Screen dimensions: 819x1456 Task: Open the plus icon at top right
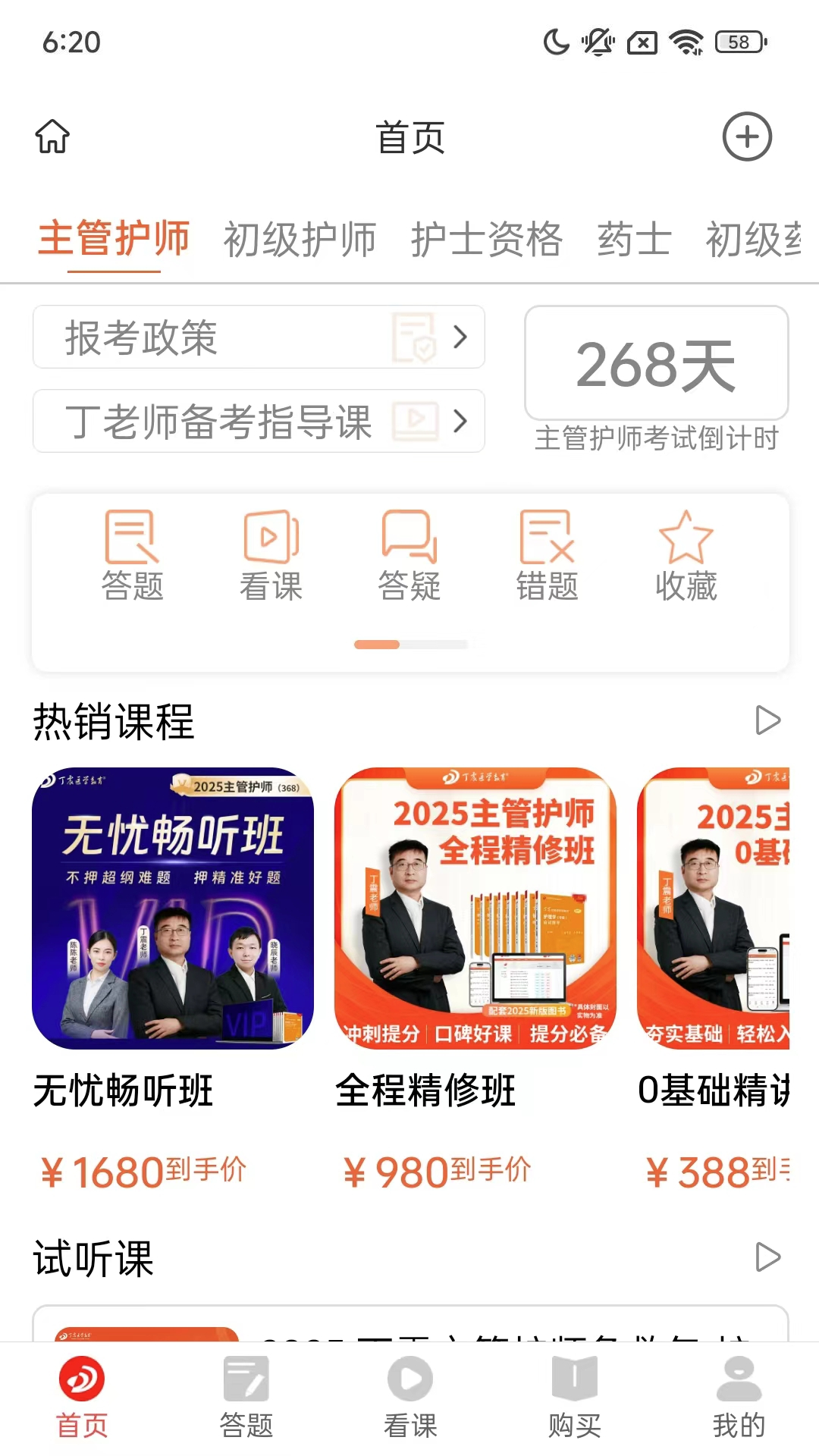pos(748,137)
